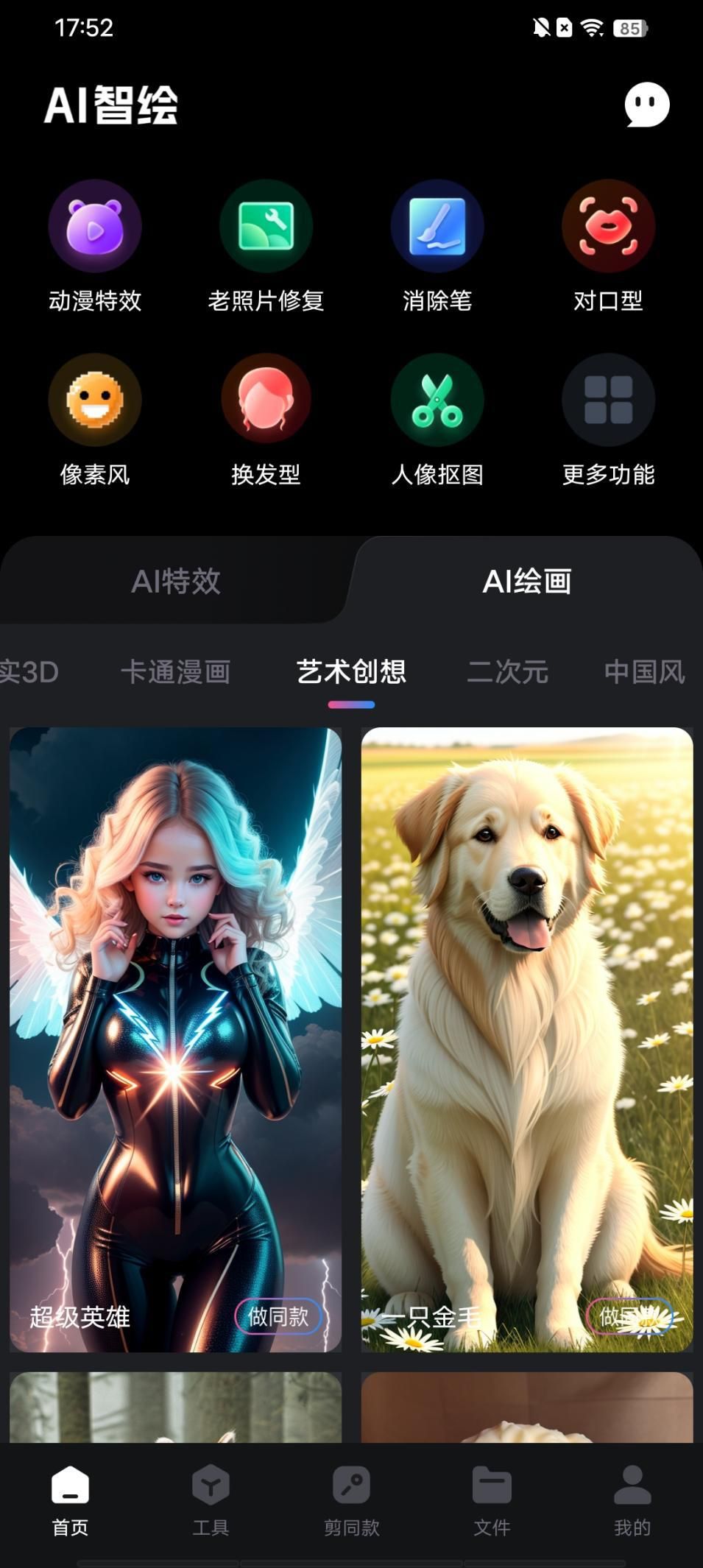Select the 对口型 lip sync tool
The image size is (703, 1568).
pos(608,228)
